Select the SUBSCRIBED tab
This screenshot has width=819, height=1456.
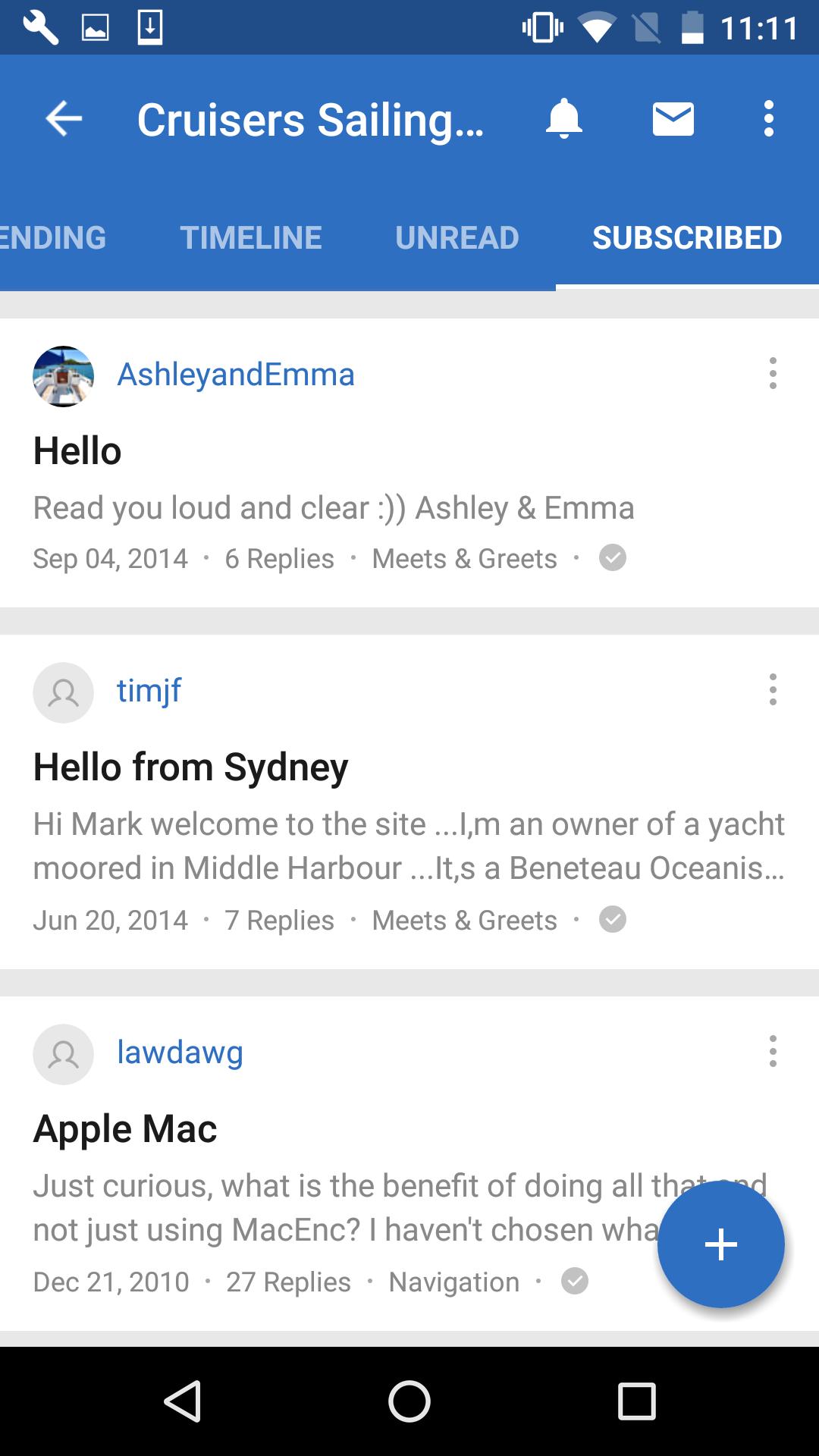pos(686,237)
